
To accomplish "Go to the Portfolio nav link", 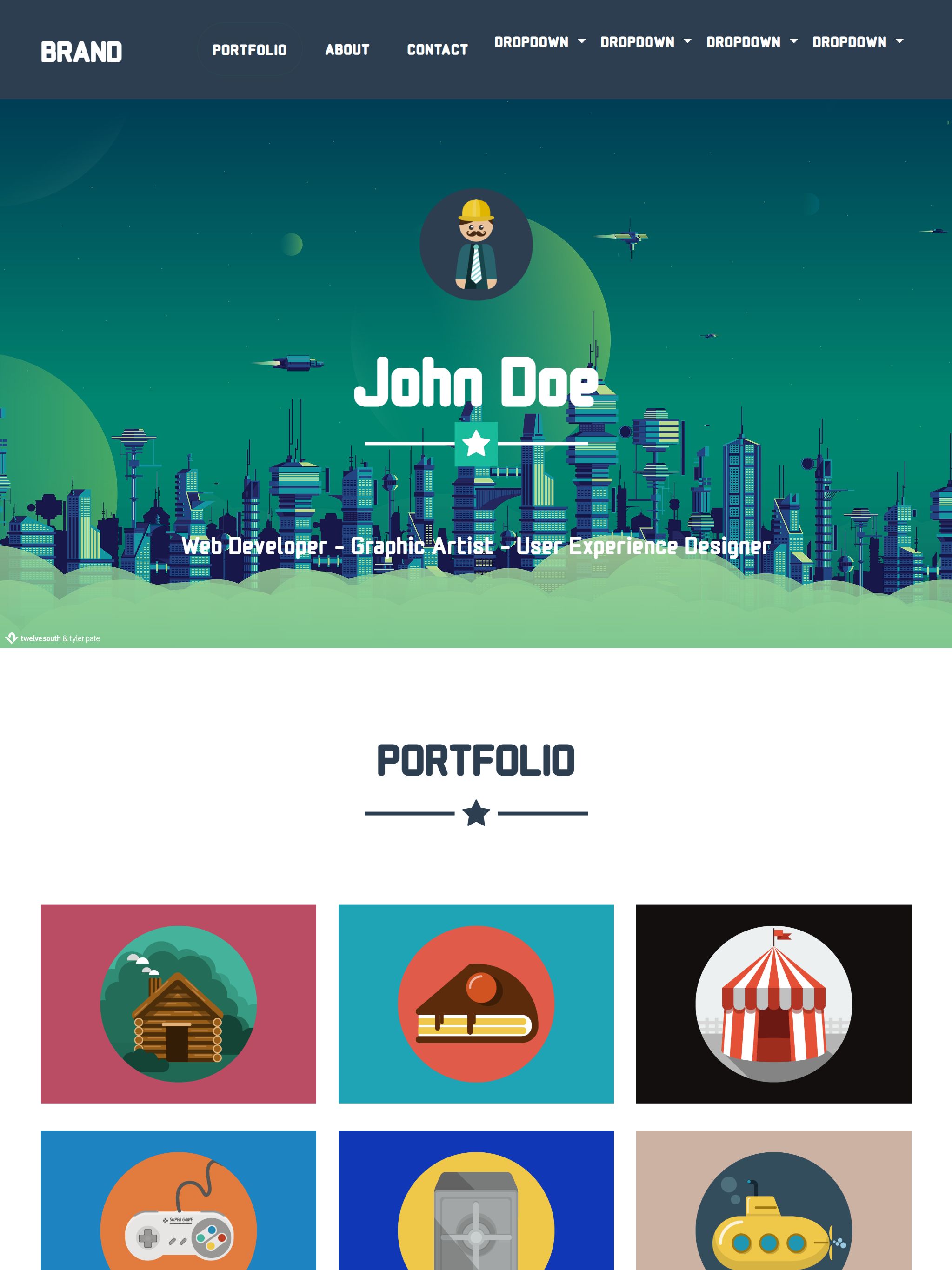I will coord(249,50).
